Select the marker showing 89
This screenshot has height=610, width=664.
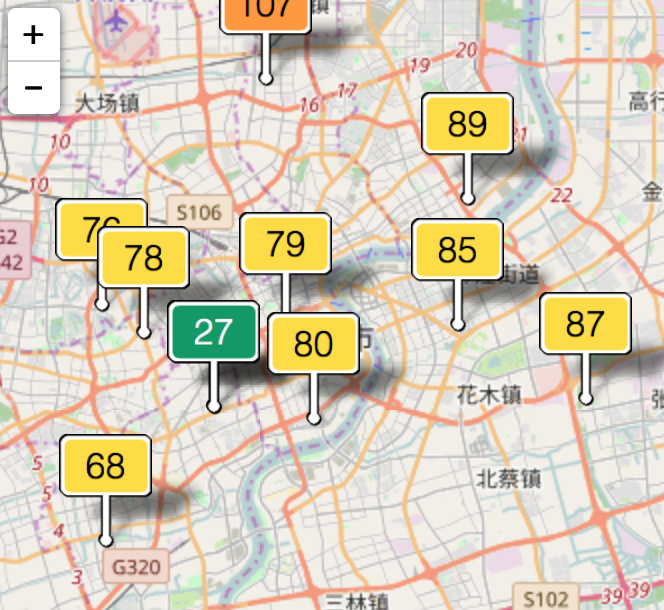467,124
